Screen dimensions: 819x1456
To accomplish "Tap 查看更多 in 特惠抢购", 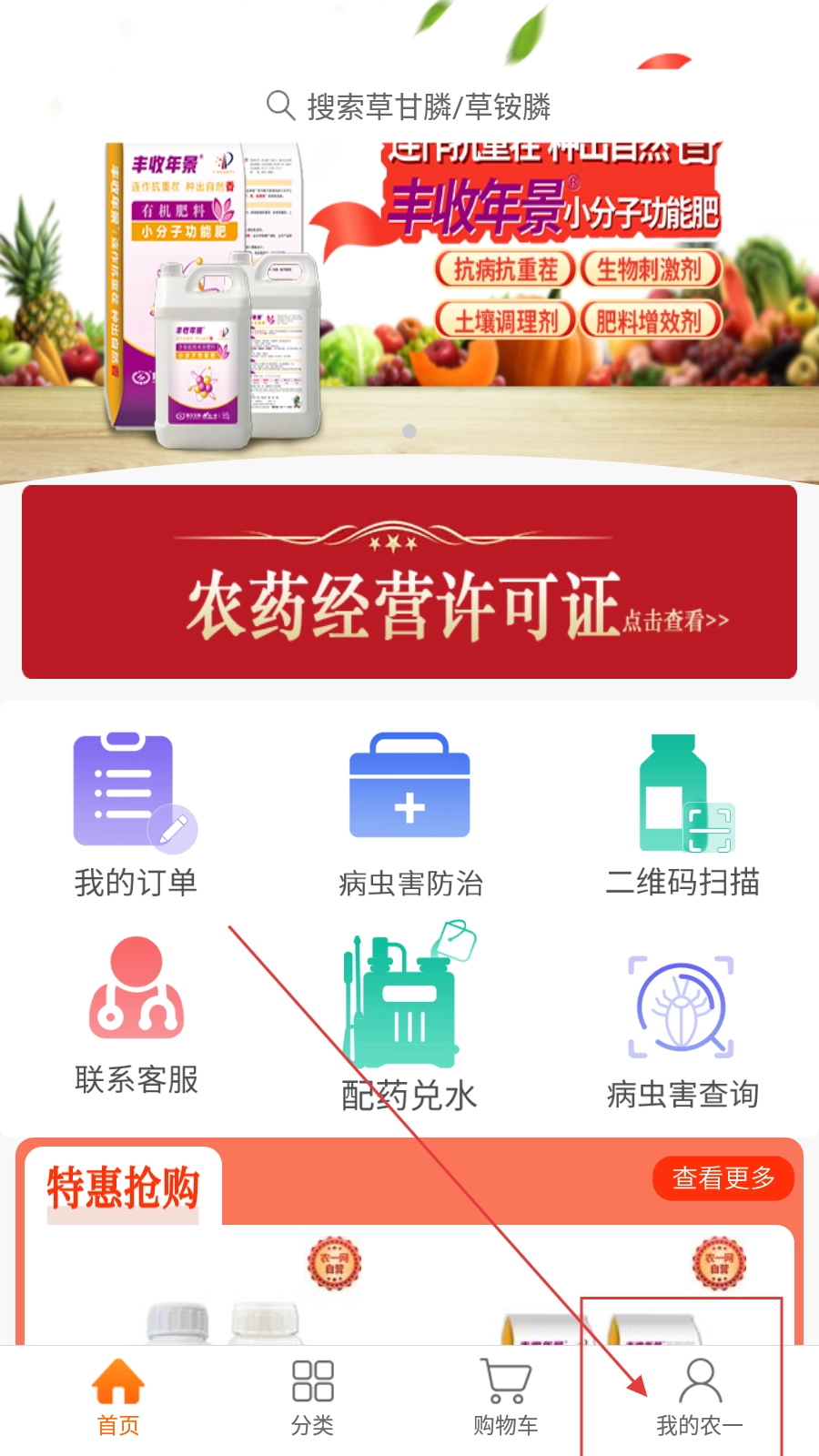I will point(723,1178).
